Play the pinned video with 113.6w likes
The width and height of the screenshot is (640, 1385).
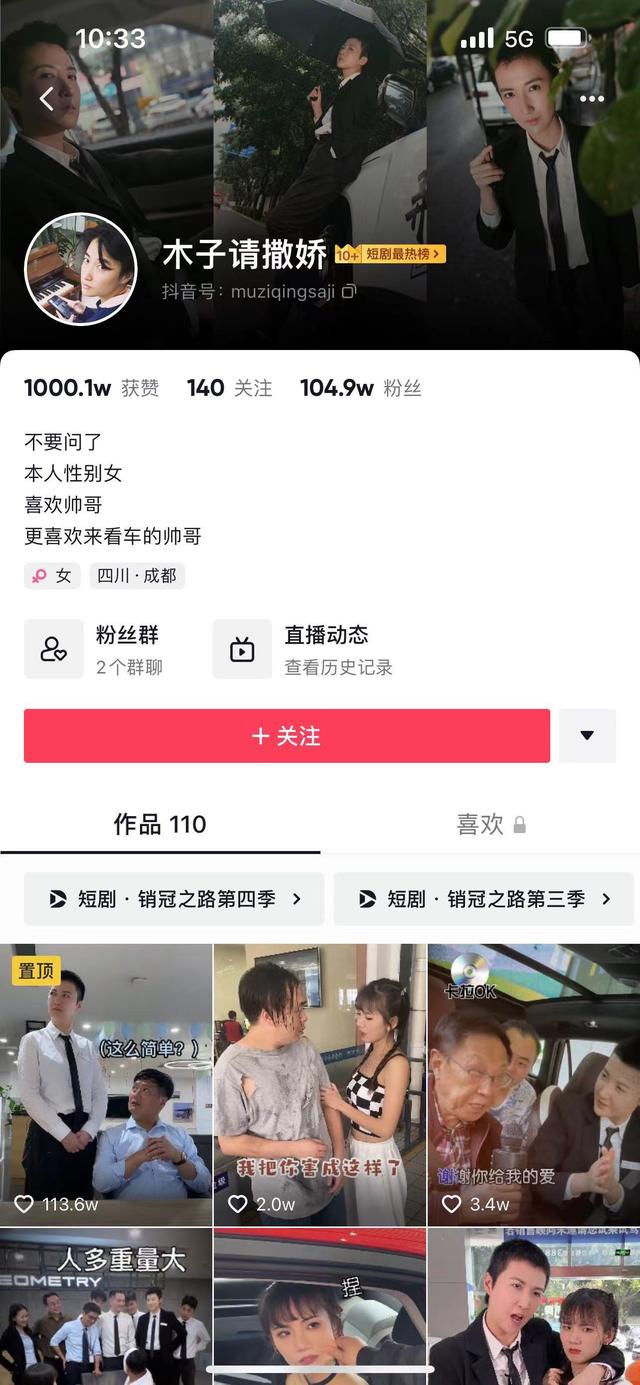106,1085
